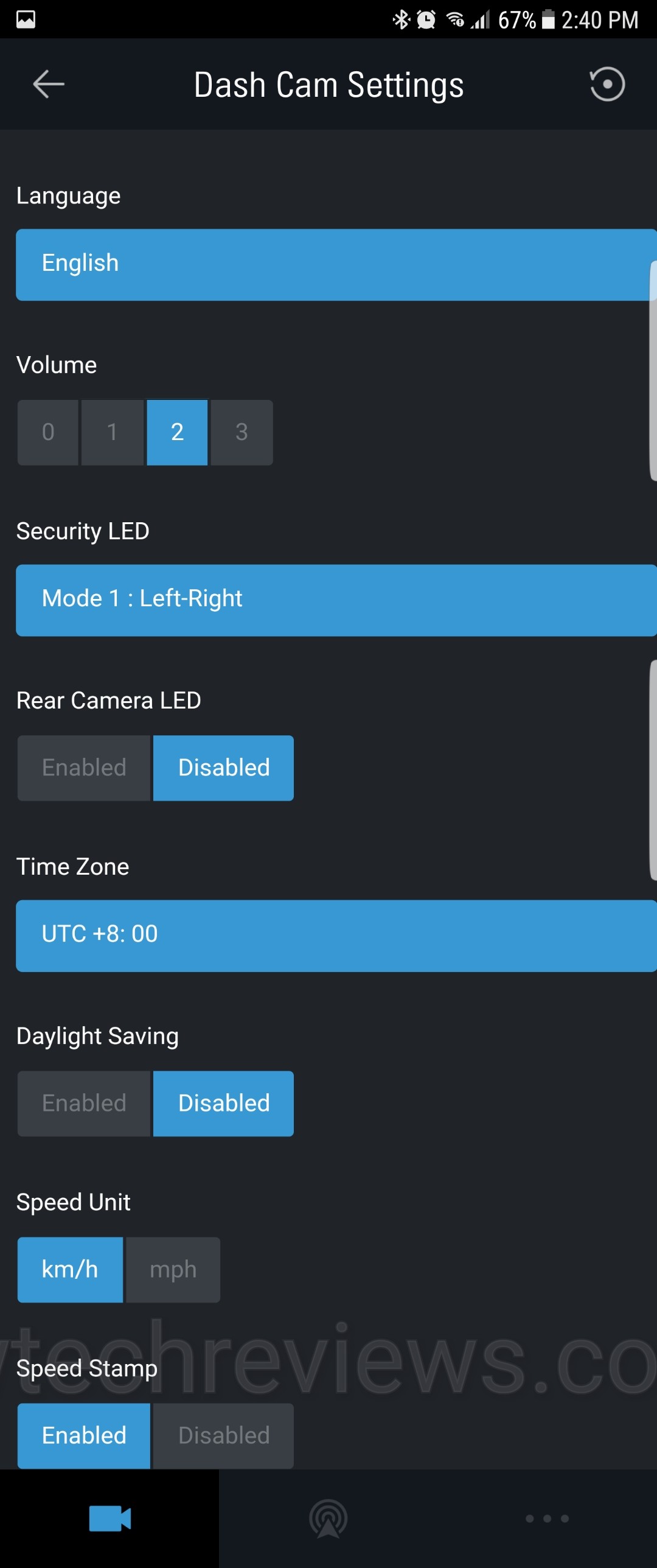Select Enabled for Speed Stamp
657x1568 pixels.
(84, 1435)
